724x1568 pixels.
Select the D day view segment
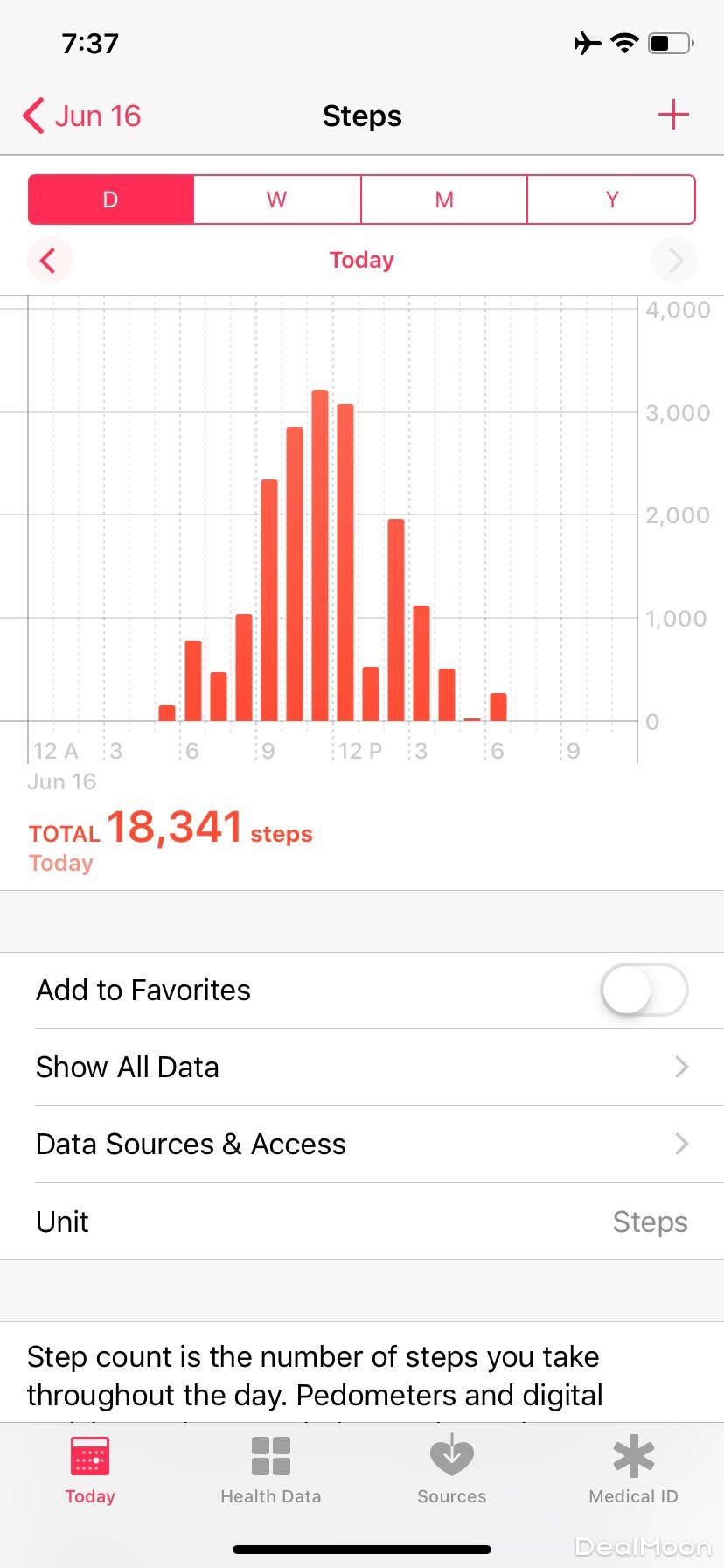111,199
